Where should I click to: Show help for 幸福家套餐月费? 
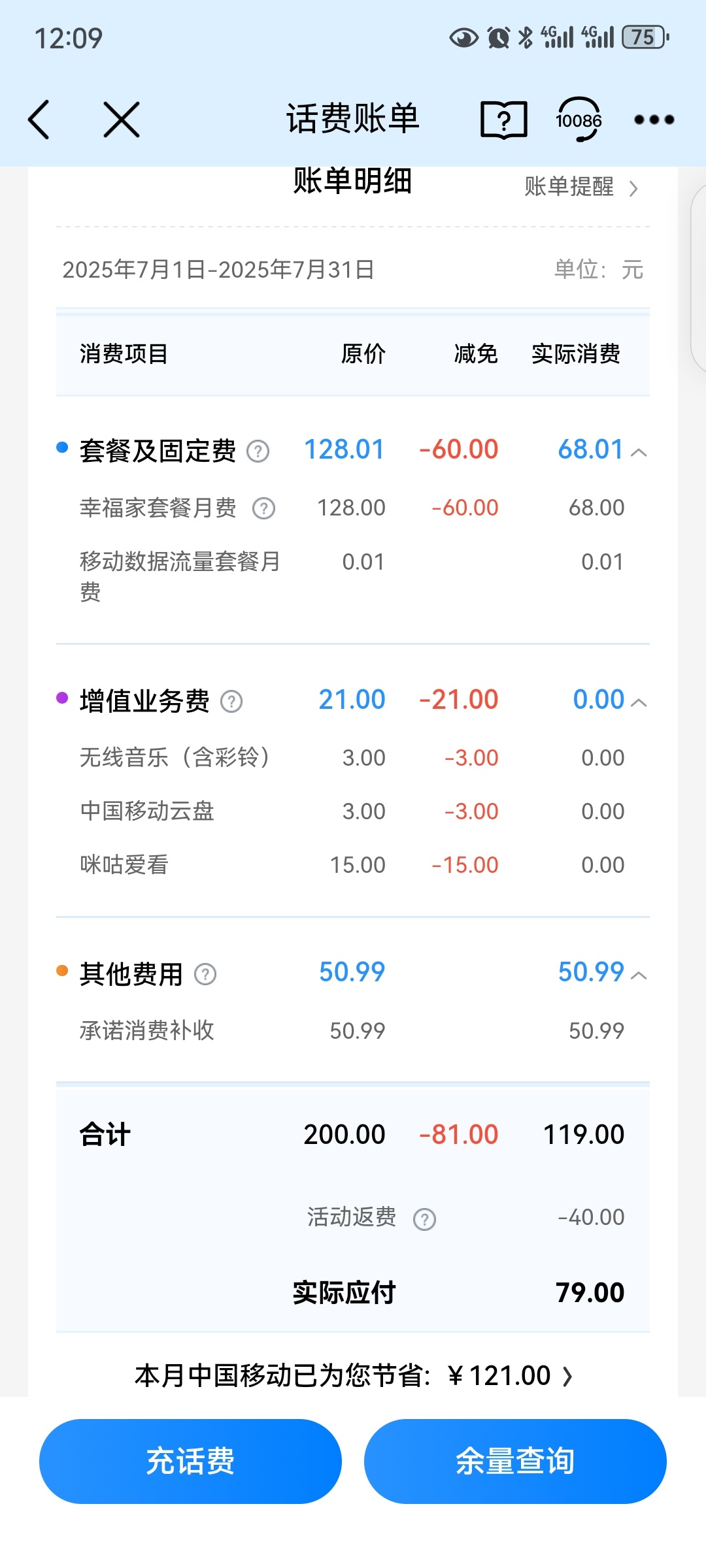[264, 508]
